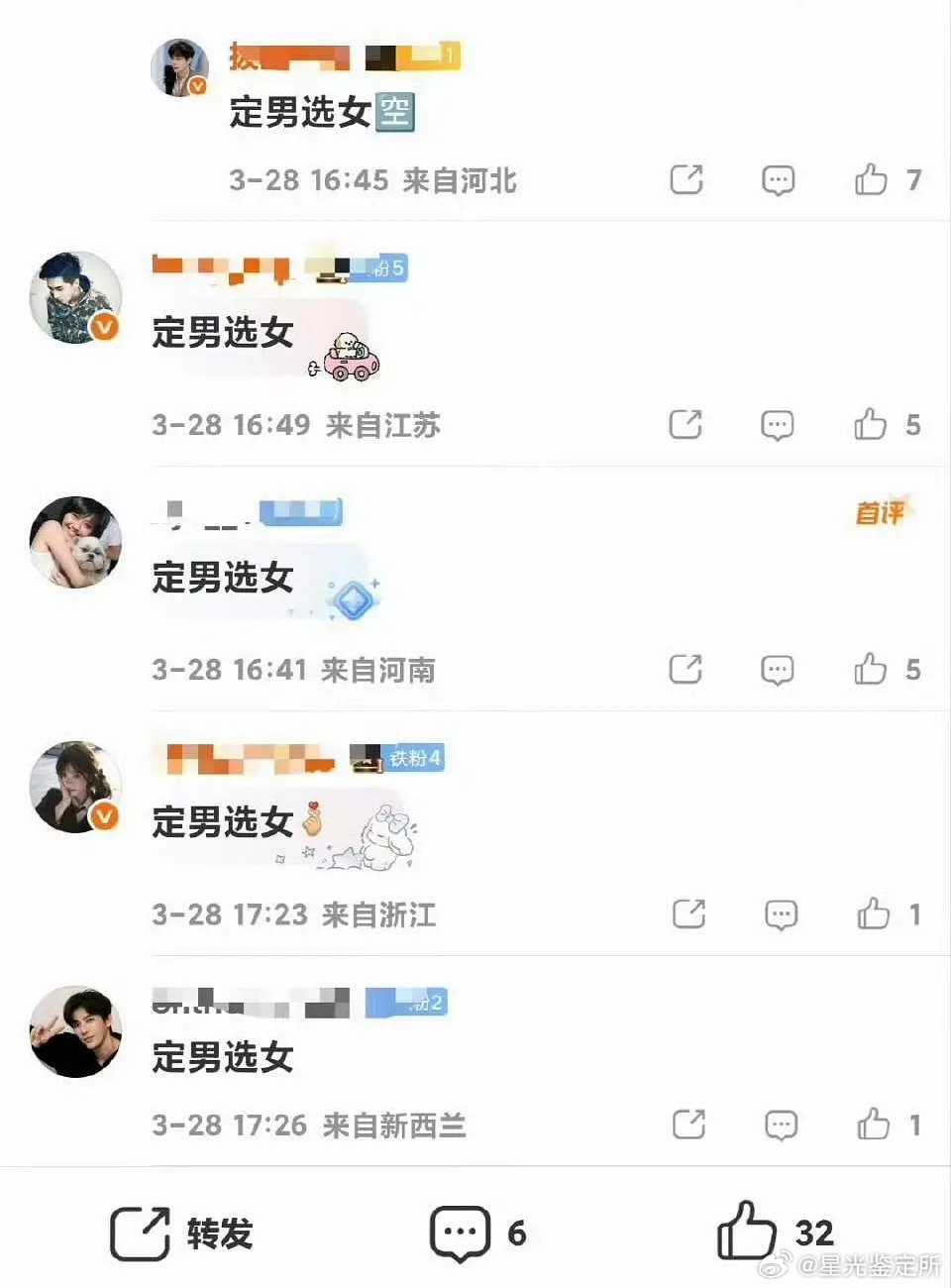Screen dimensions: 951x1288
Task: Open the first commenter's profile avatar
Action: pyautogui.click(x=179, y=68)
